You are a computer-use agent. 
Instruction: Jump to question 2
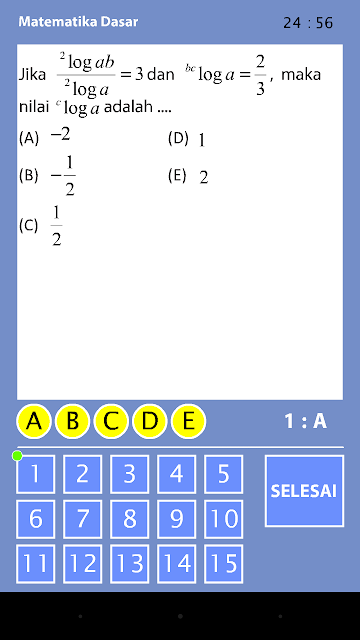click(x=82, y=474)
